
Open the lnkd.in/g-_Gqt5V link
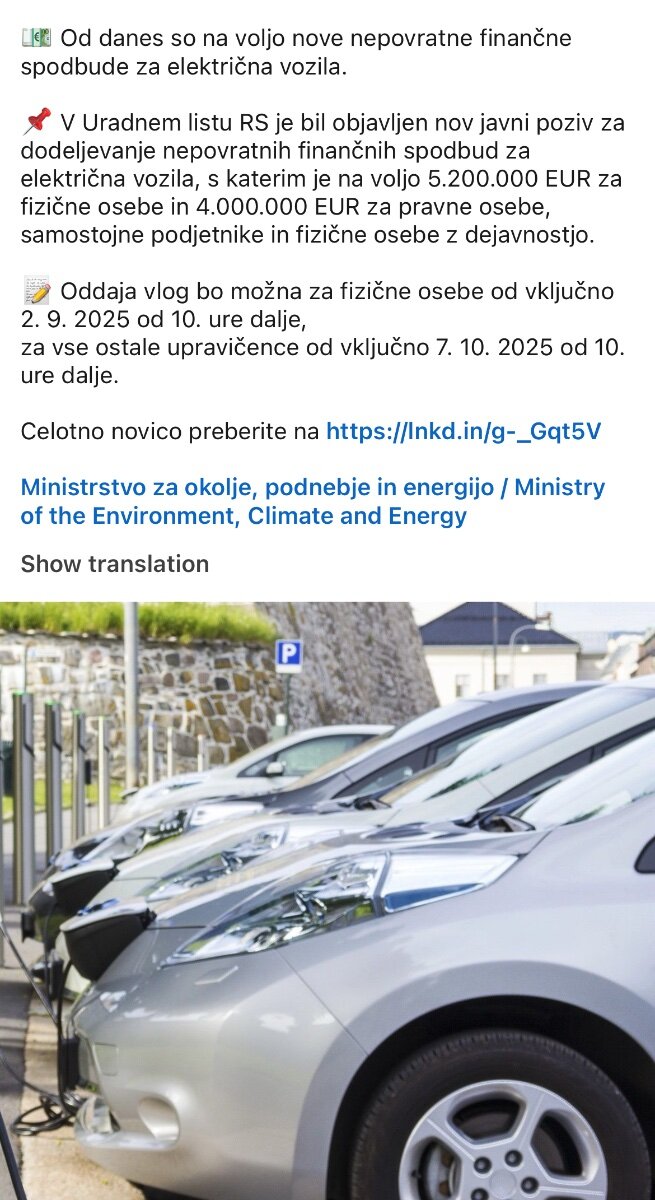click(464, 432)
